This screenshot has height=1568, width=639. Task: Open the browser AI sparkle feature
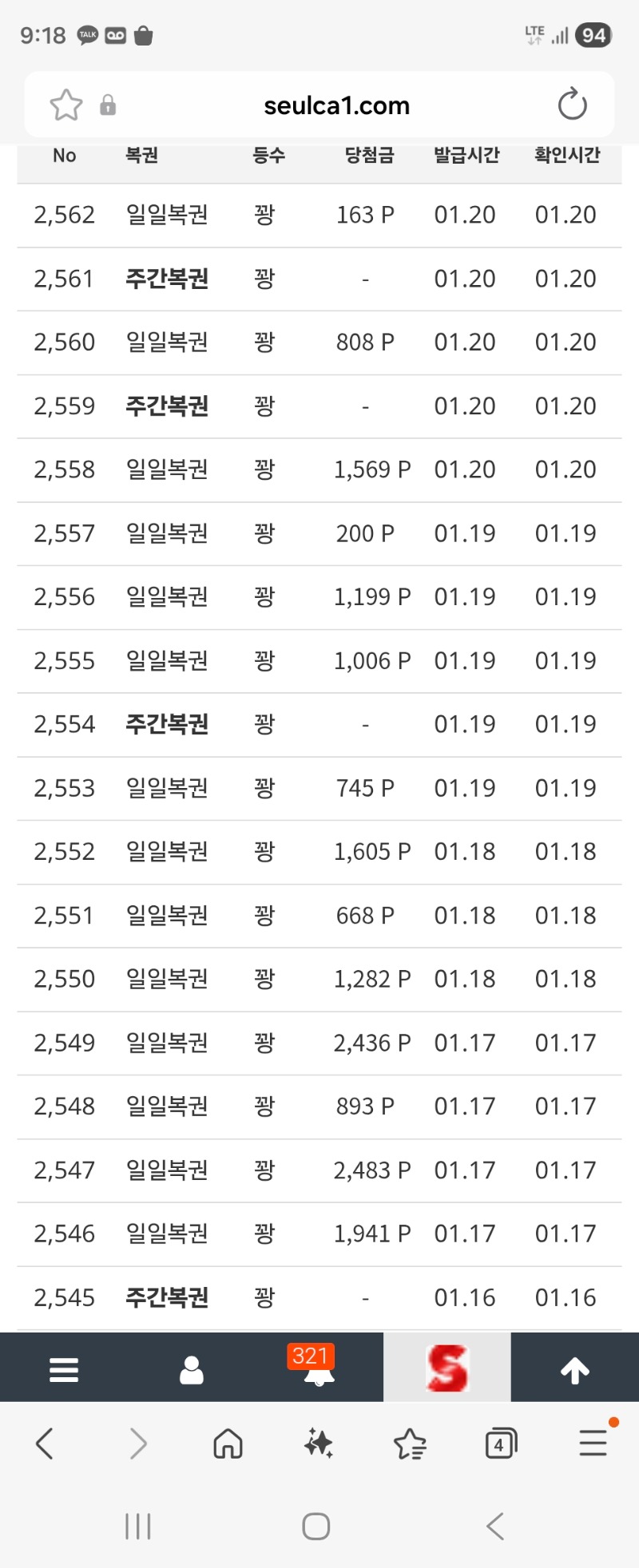point(319,1443)
